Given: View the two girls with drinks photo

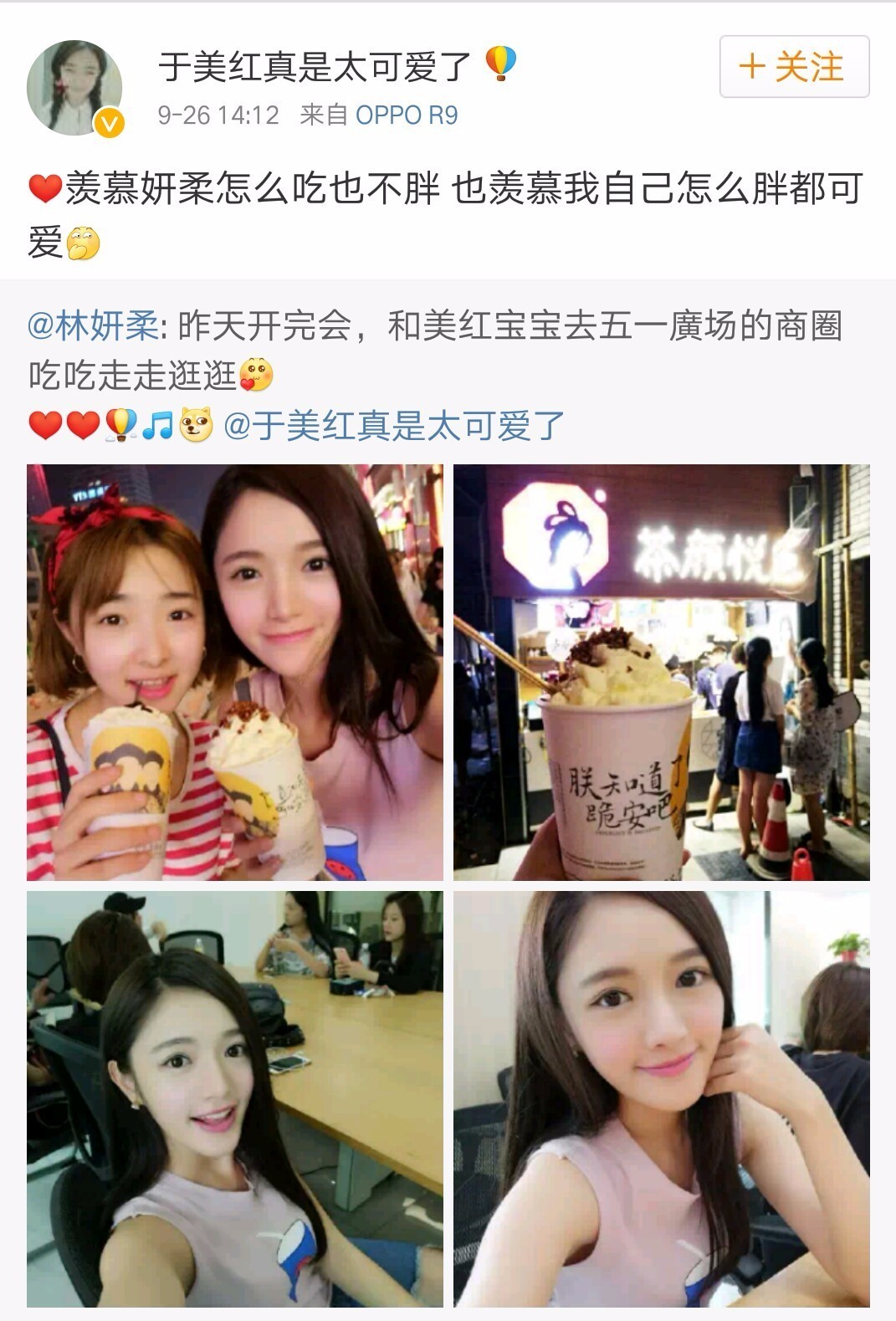Looking at the screenshot, I should [x=235, y=672].
